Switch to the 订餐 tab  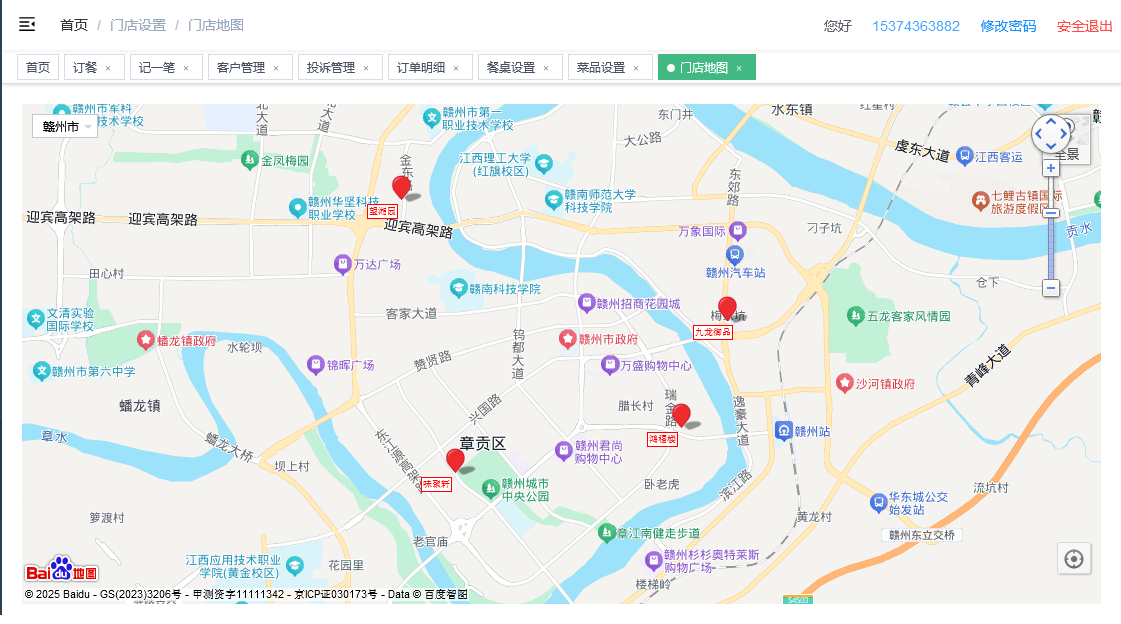(86, 67)
